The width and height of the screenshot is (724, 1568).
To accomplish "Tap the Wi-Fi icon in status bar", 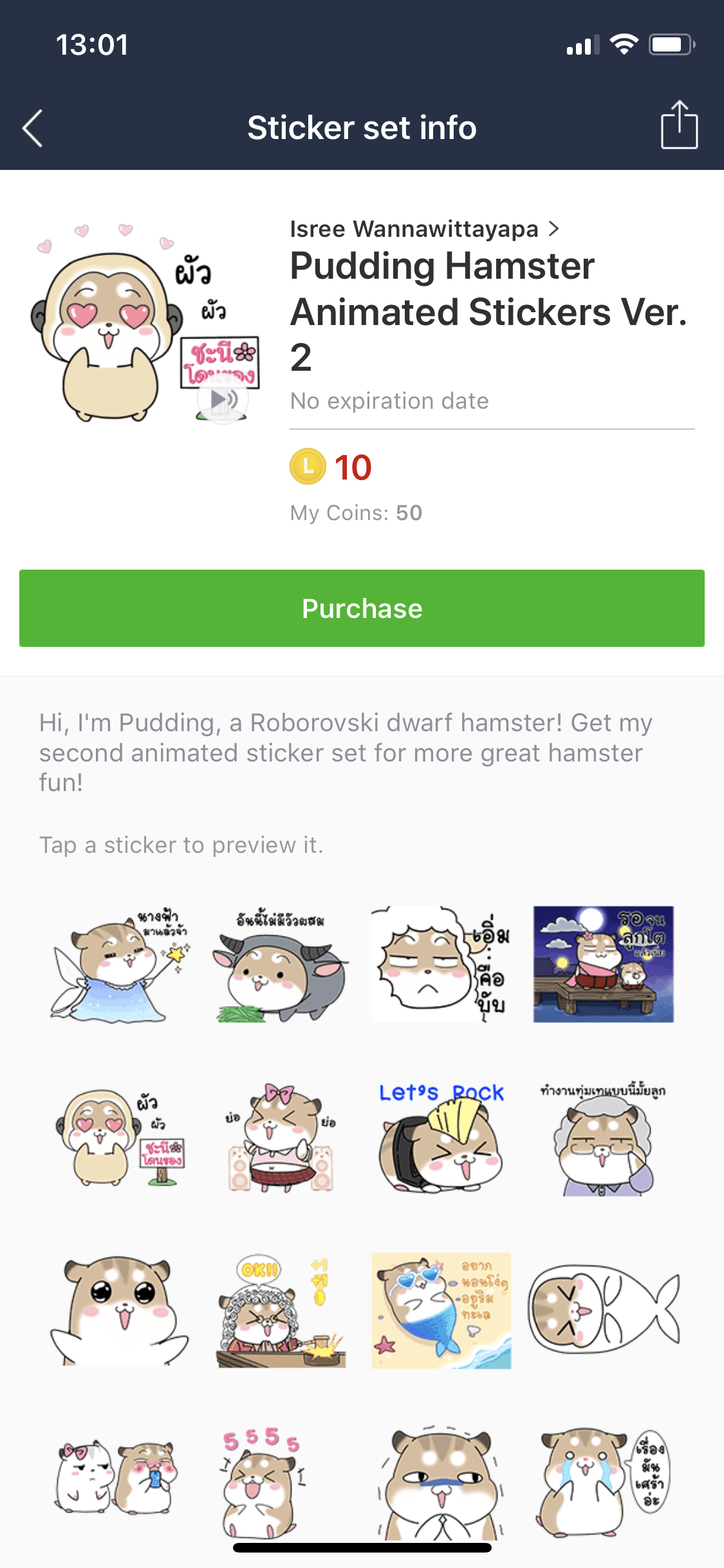I will coord(622,44).
